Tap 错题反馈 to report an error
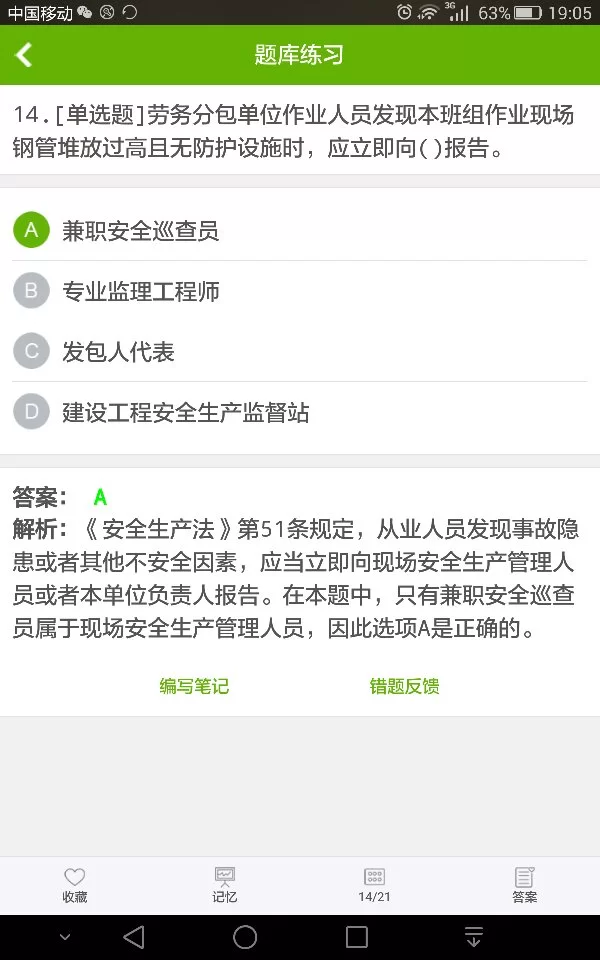Viewport: 600px width, 960px height. point(404,686)
